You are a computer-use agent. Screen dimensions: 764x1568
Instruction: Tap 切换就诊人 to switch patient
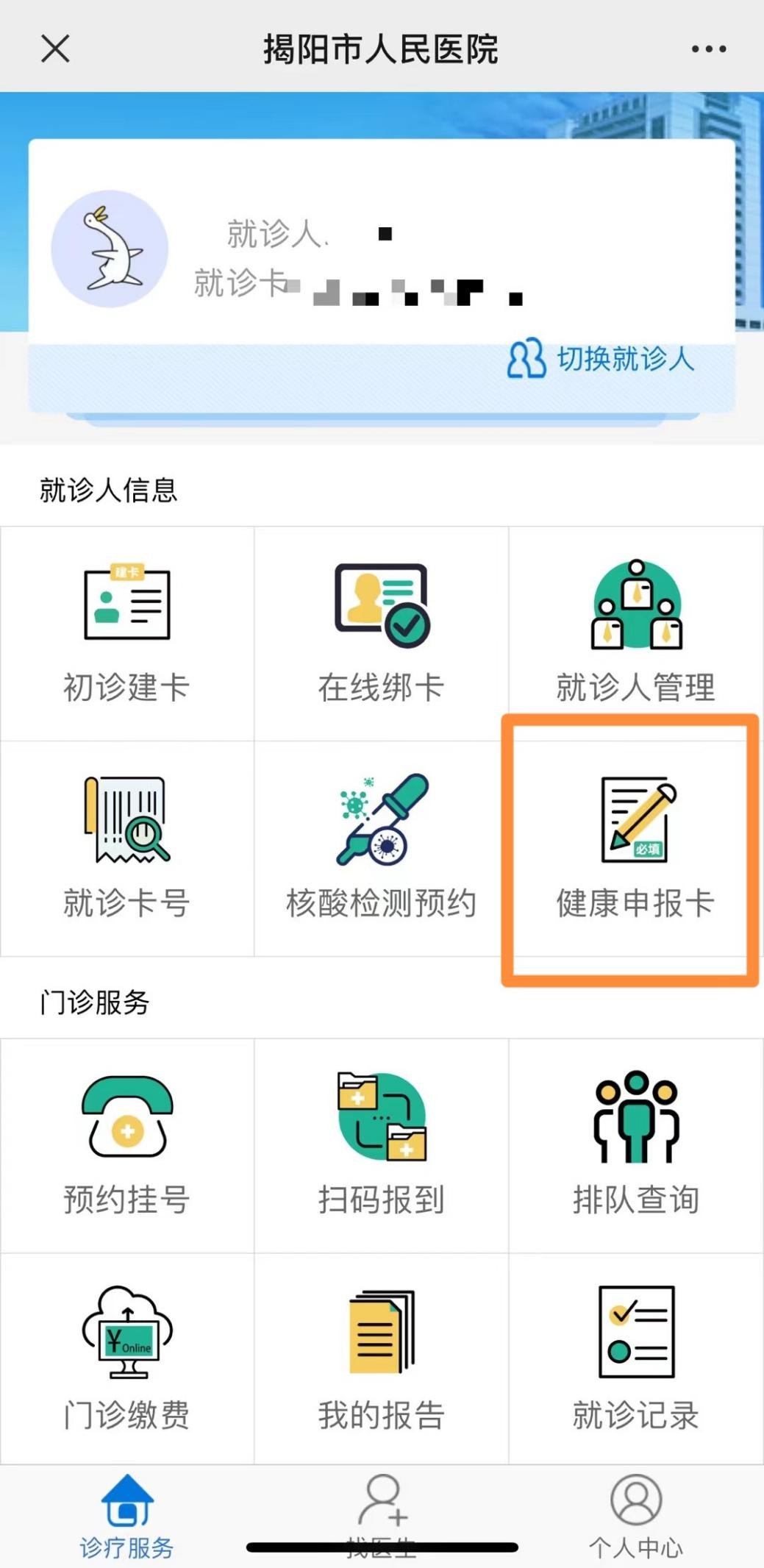601,359
